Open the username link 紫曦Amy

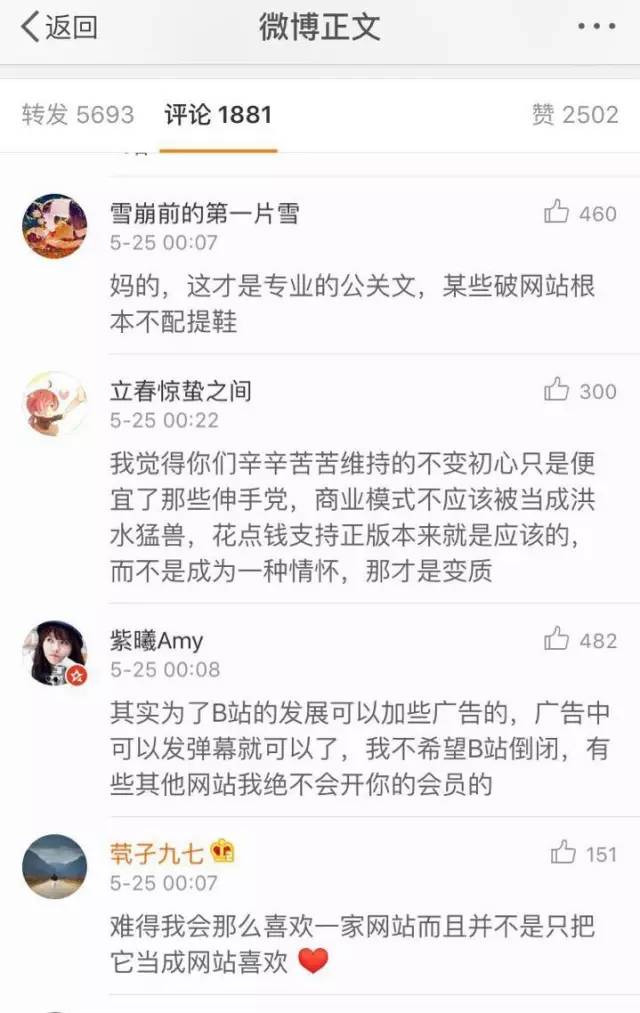pos(157,640)
